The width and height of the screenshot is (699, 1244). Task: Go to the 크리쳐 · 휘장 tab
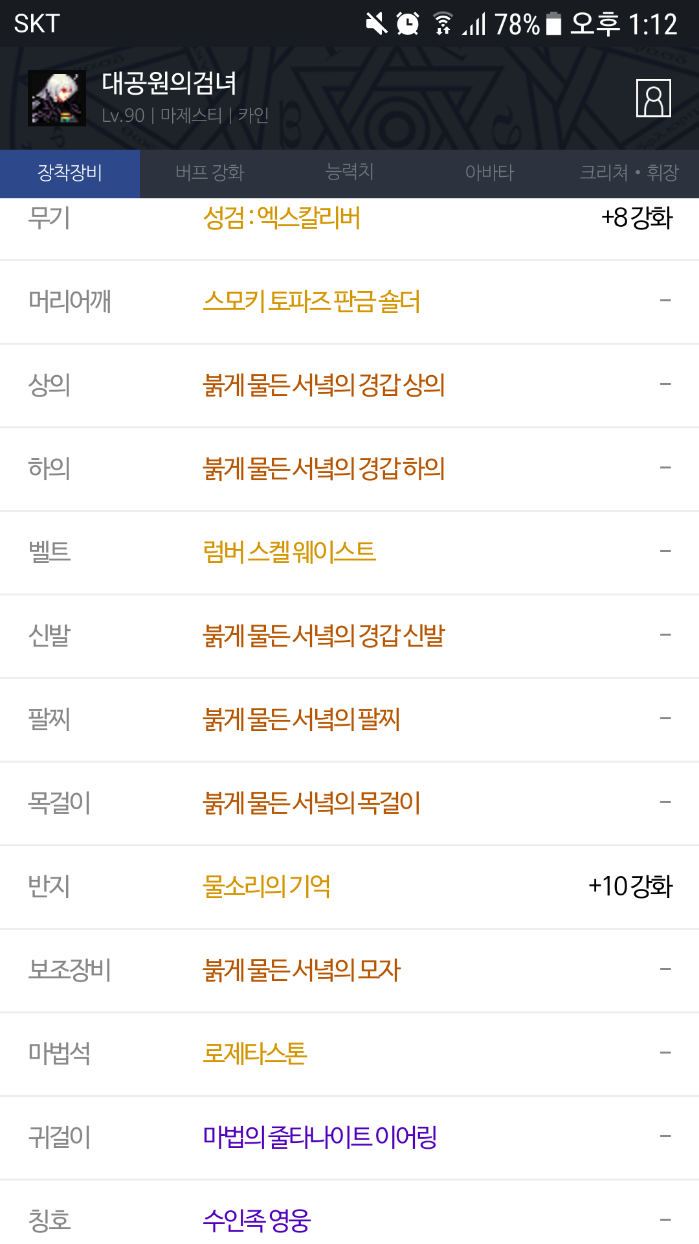coord(628,173)
